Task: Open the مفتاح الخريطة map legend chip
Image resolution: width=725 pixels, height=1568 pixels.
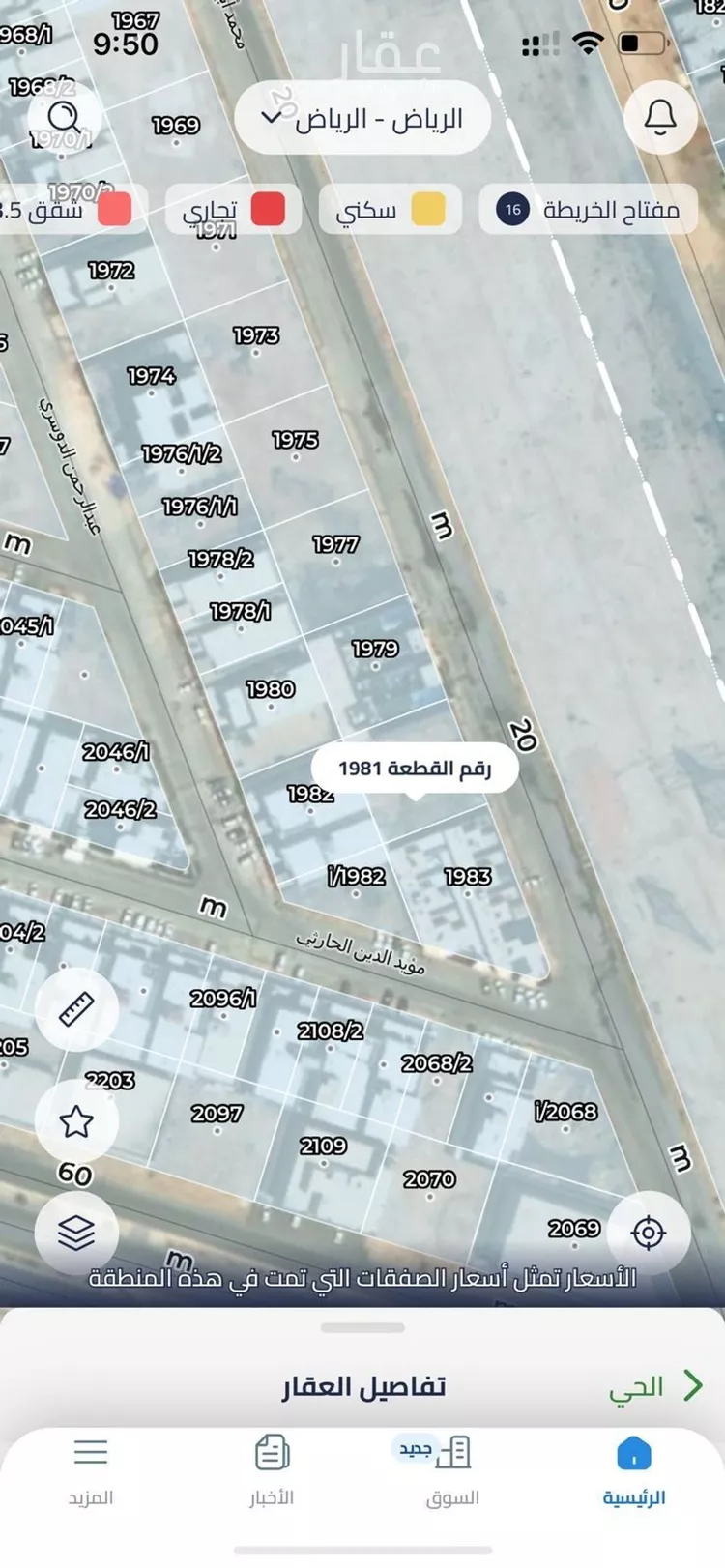Action: pyautogui.click(x=588, y=209)
